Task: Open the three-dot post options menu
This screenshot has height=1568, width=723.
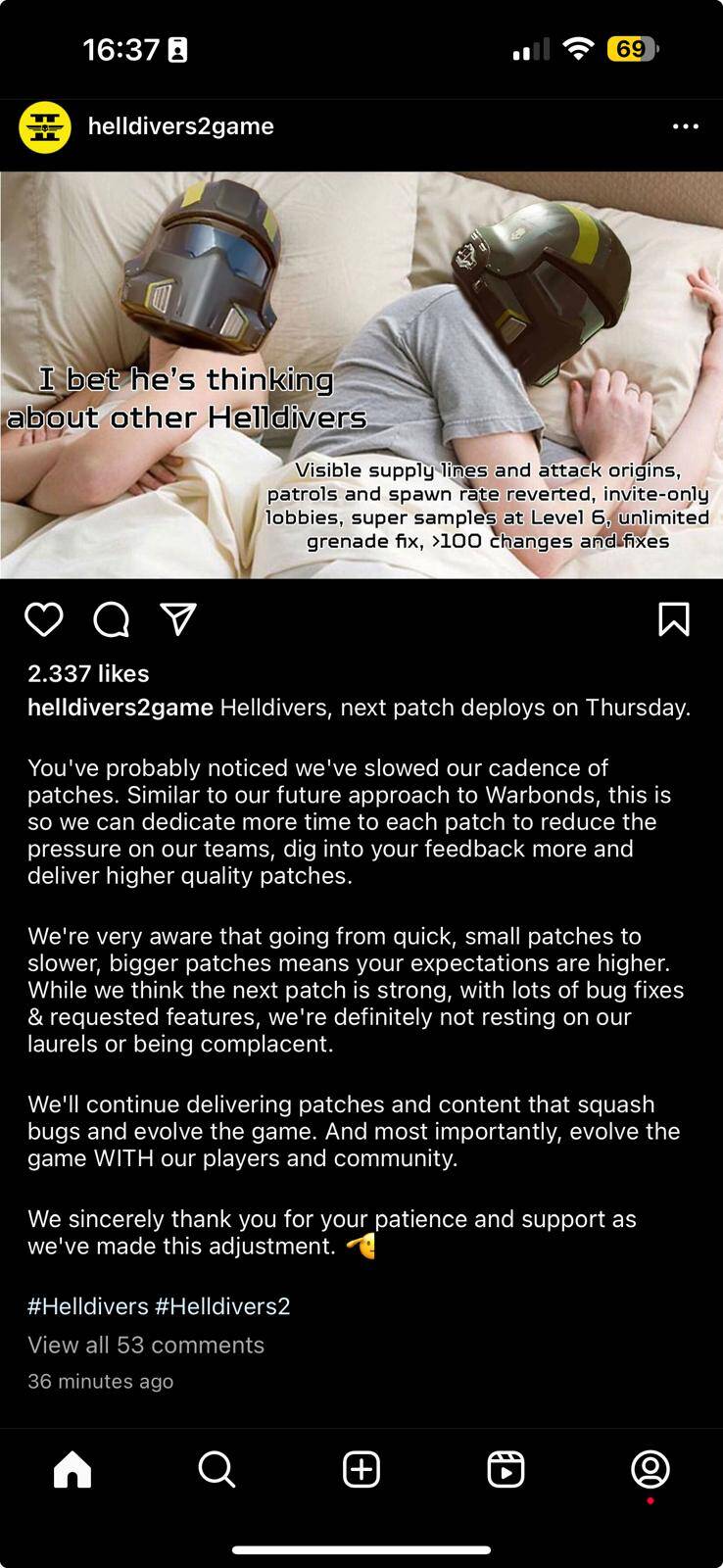Action: tap(686, 126)
